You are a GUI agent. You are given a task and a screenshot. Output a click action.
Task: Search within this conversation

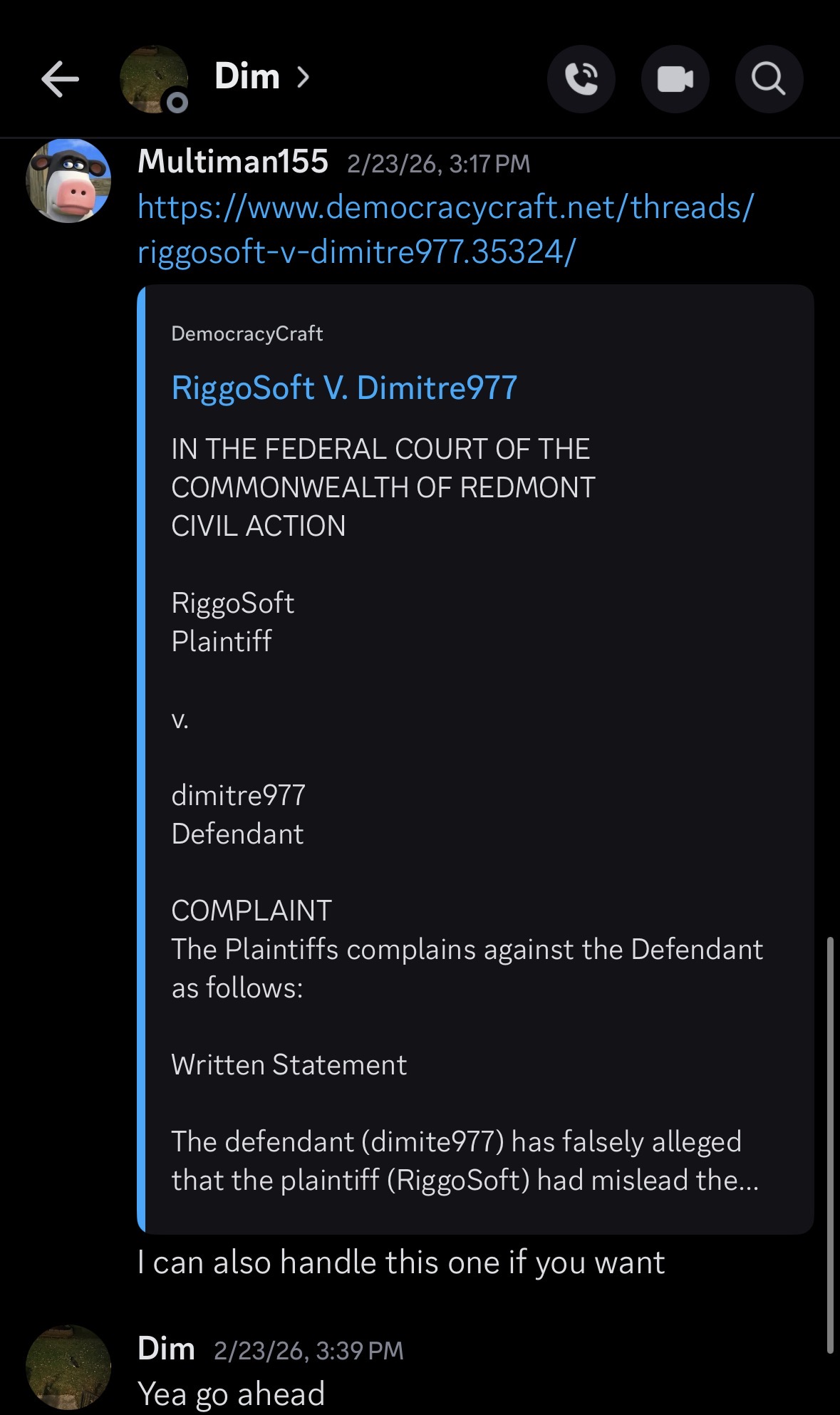pyautogui.click(x=769, y=78)
